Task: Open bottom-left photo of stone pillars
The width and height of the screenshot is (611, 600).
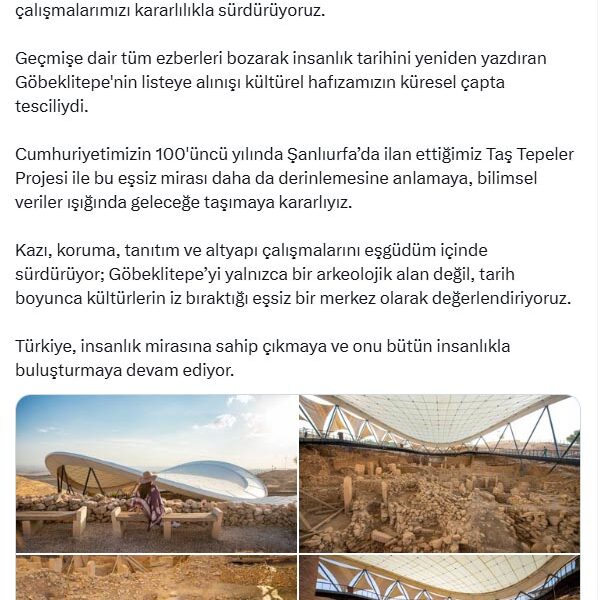Action: tap(156, 578)
